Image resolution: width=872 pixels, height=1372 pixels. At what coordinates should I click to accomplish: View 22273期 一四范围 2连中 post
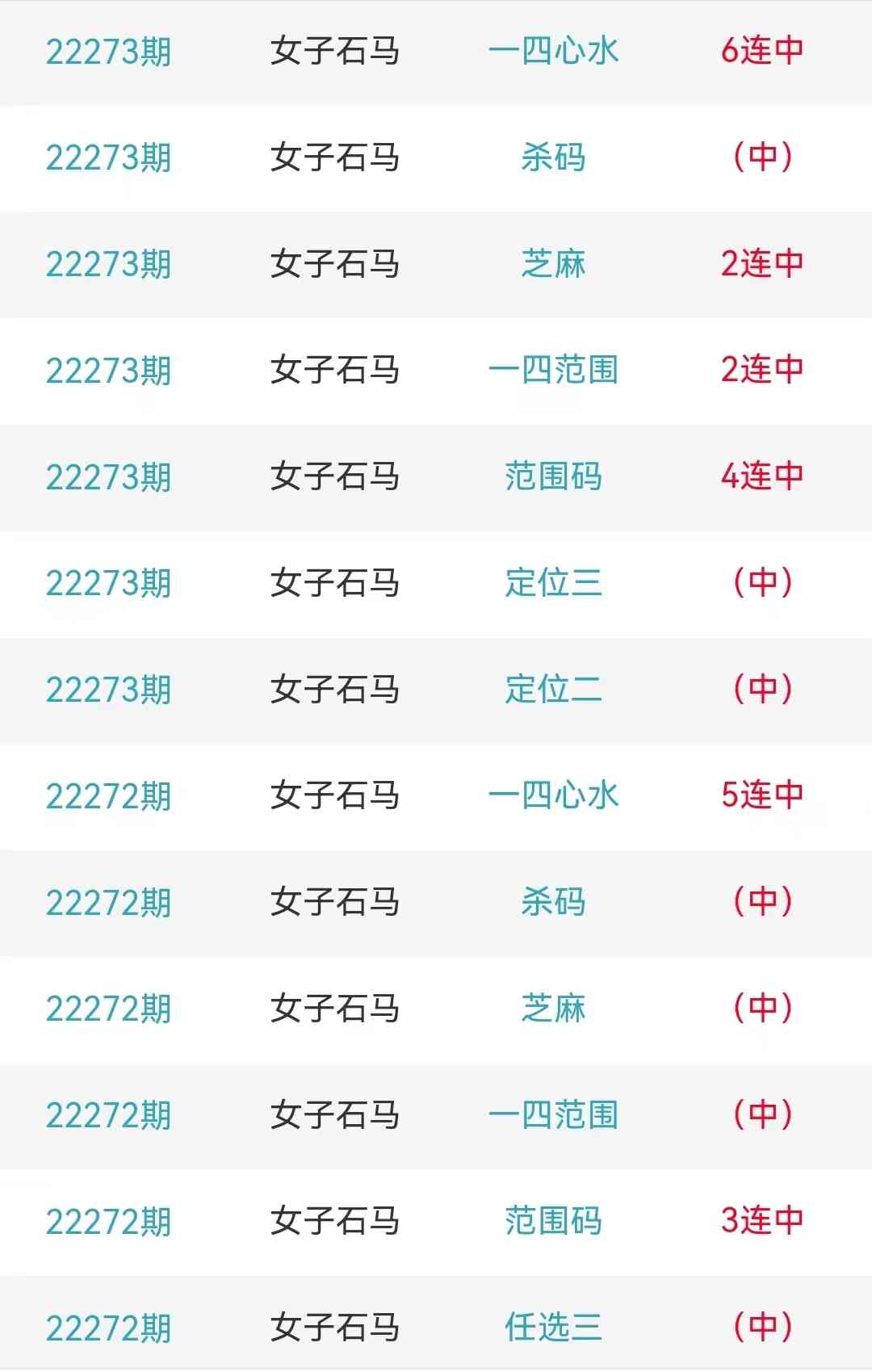tap(436, 371)
